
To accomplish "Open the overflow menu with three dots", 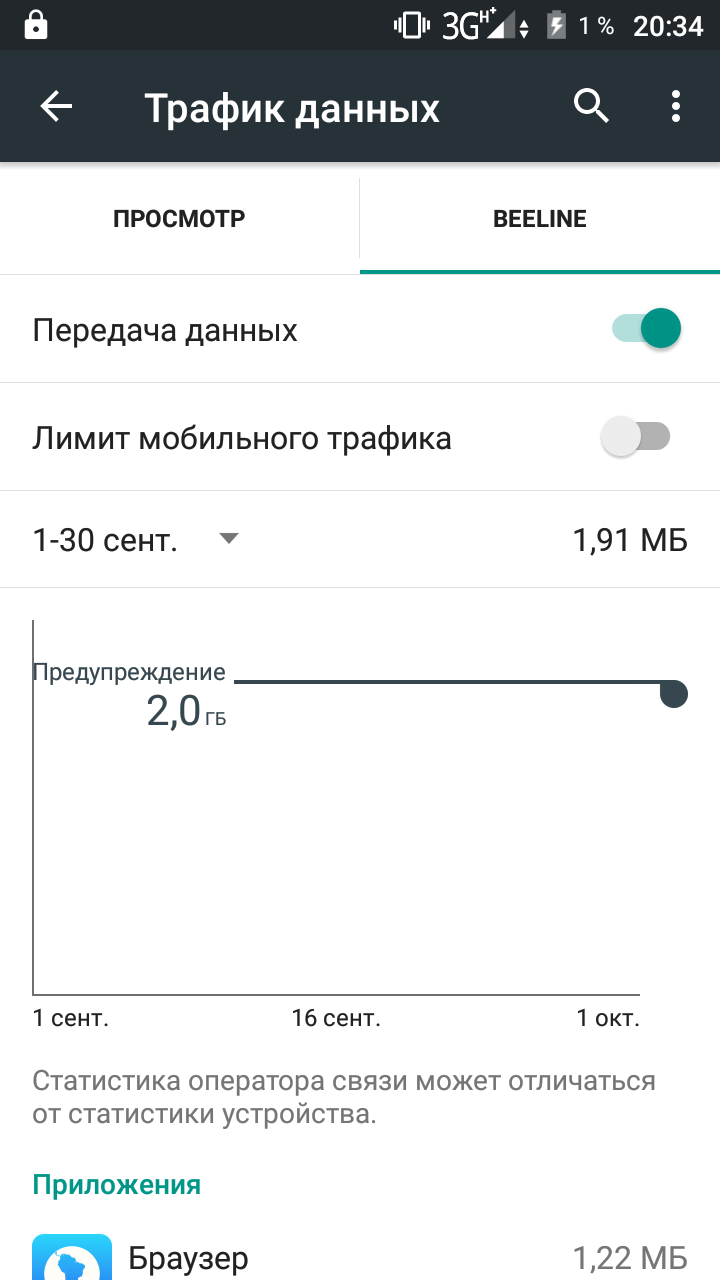I will pos(676,106).
